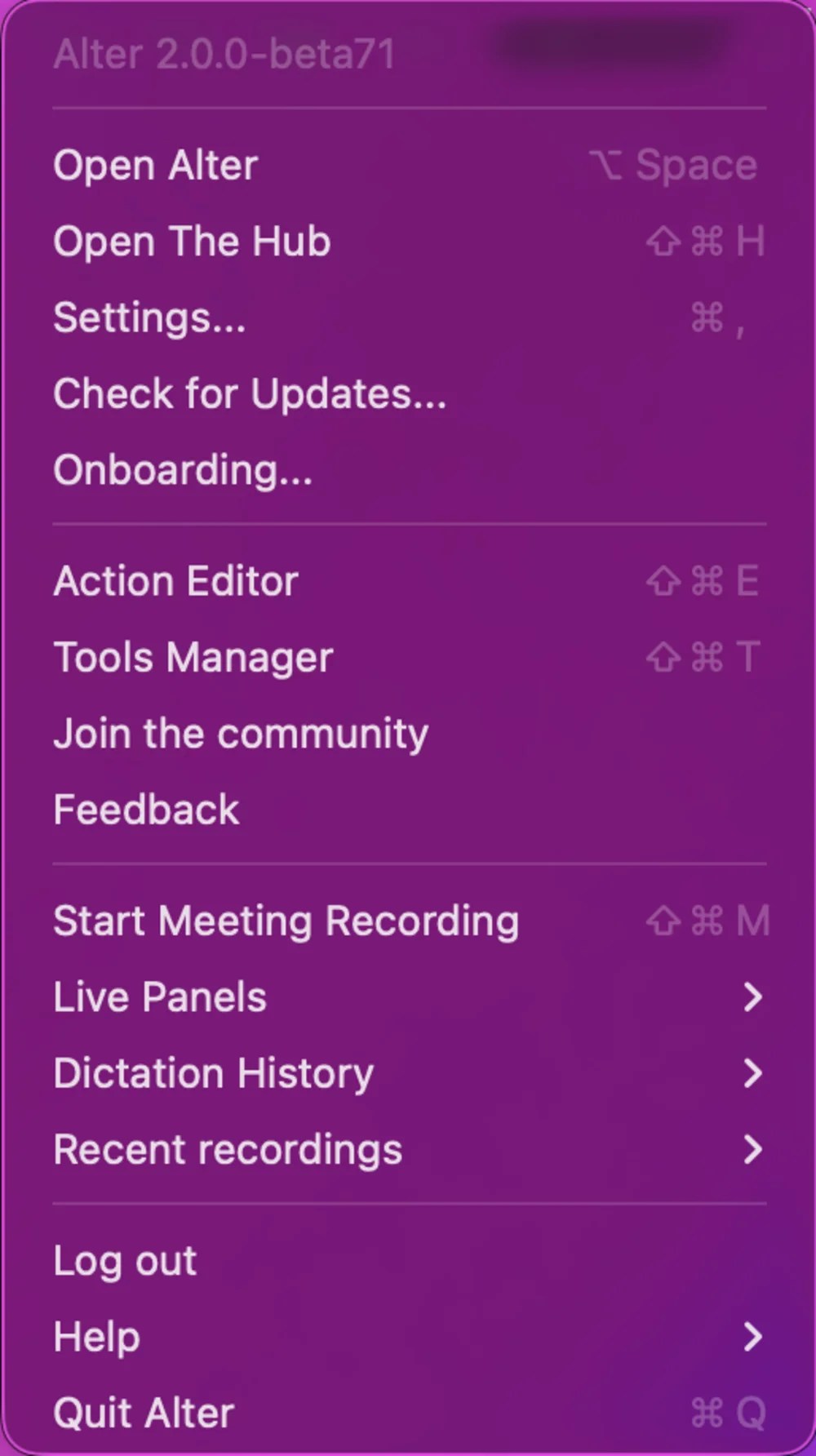Send Feedback
Screen dimensions: 816x1456
pos(145,809)
